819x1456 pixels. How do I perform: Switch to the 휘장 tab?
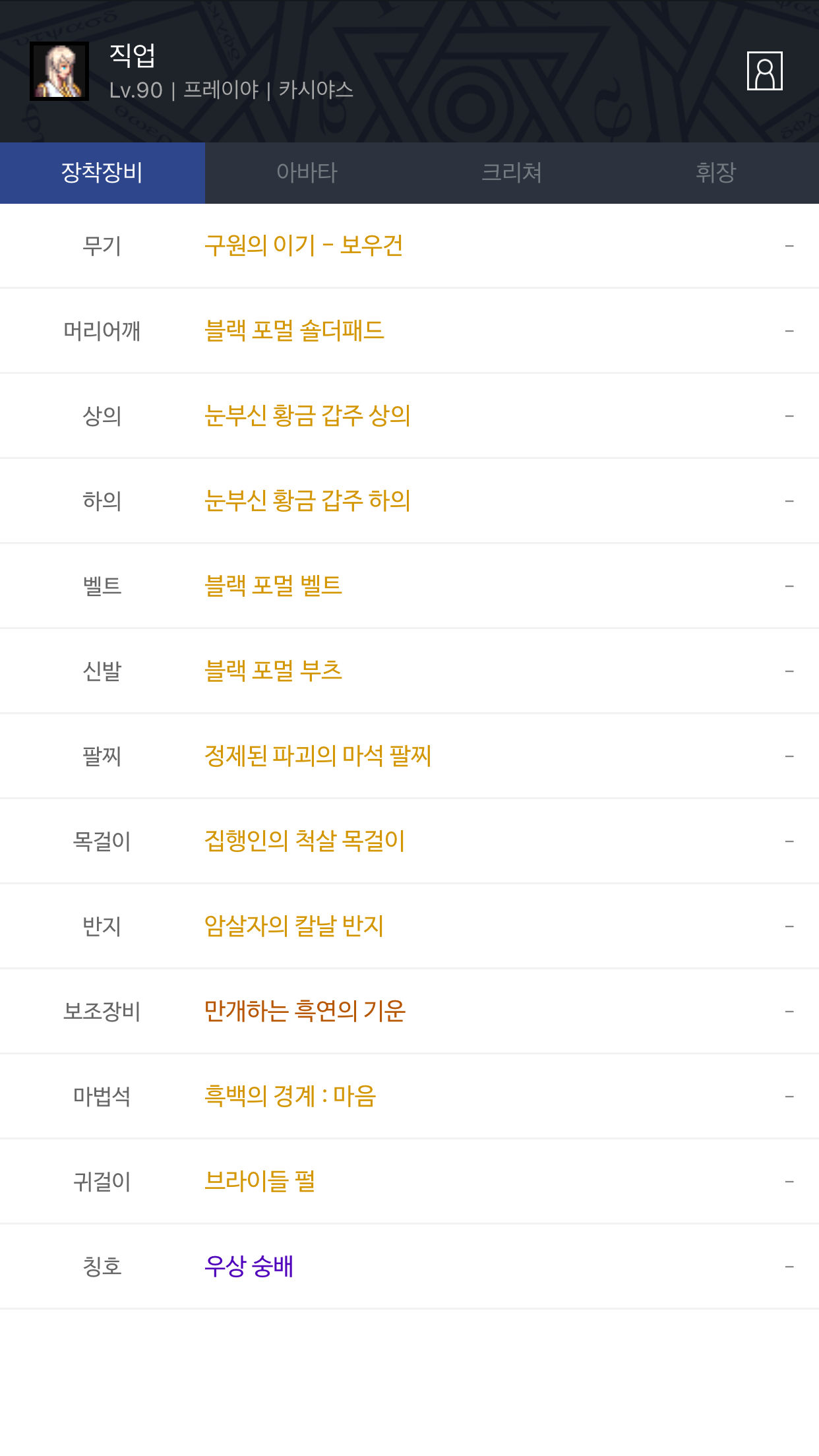[x=716, y=173]
